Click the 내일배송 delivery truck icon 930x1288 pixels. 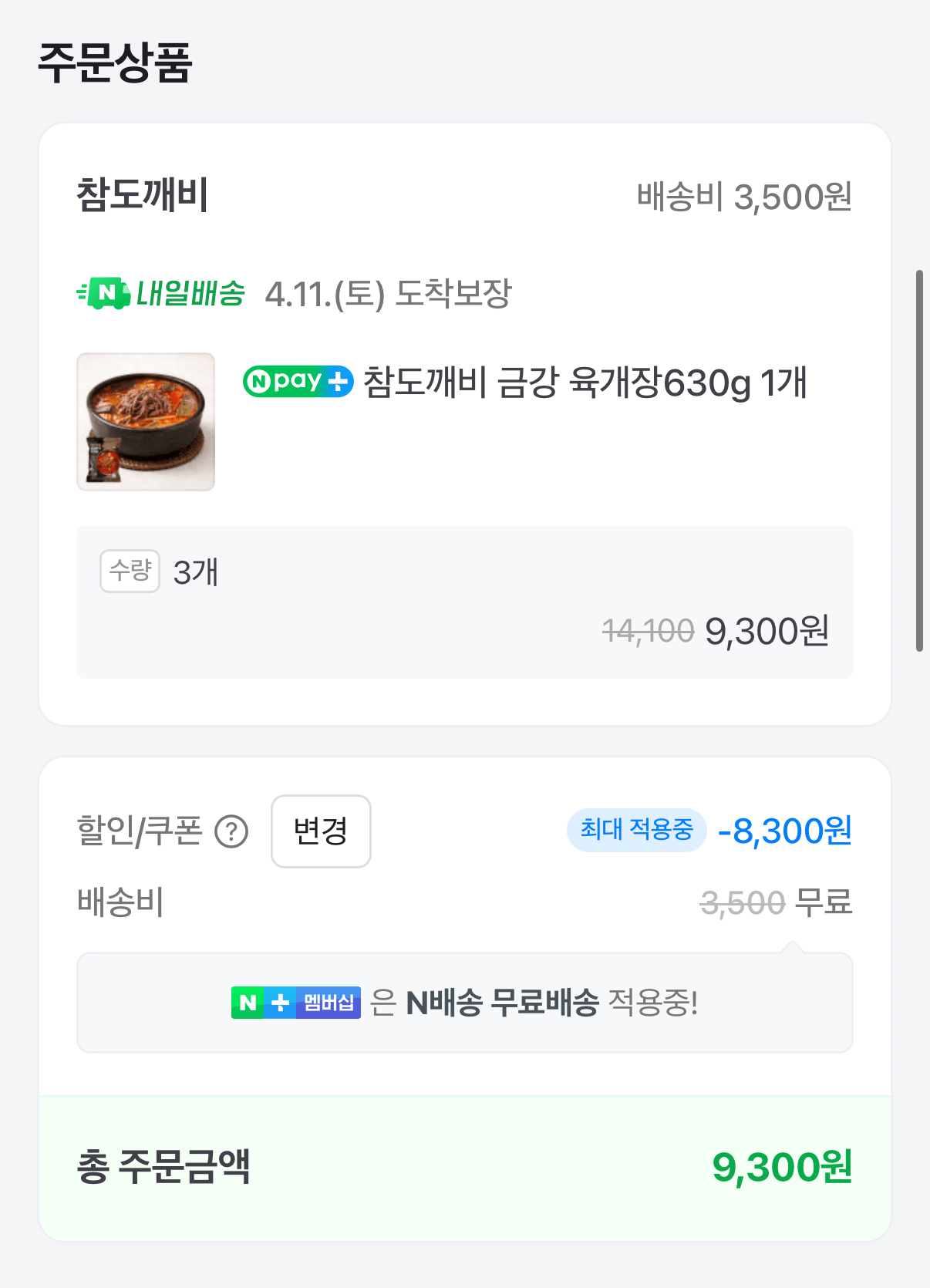pos(104,293)
